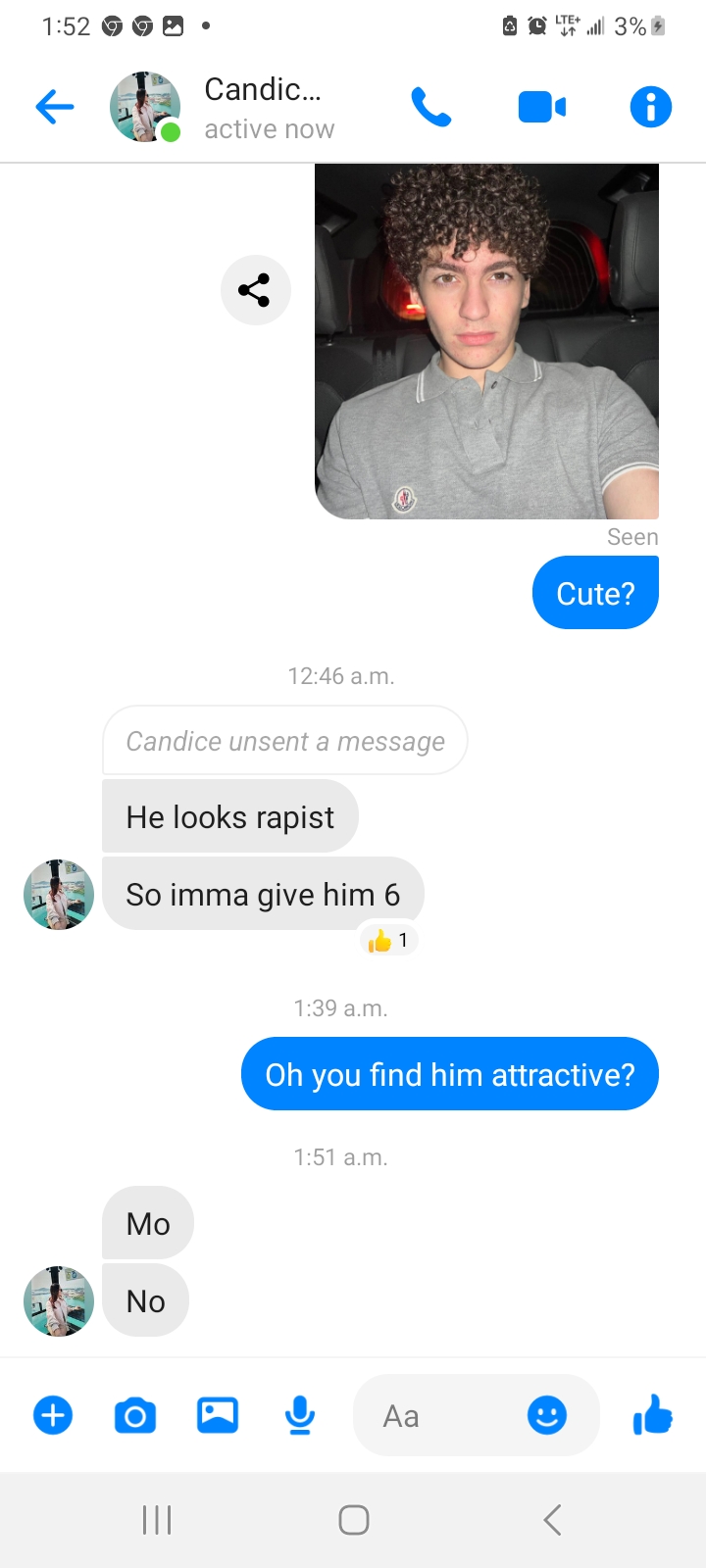Open Candice's profile picture in header

(x=145, y=107)
